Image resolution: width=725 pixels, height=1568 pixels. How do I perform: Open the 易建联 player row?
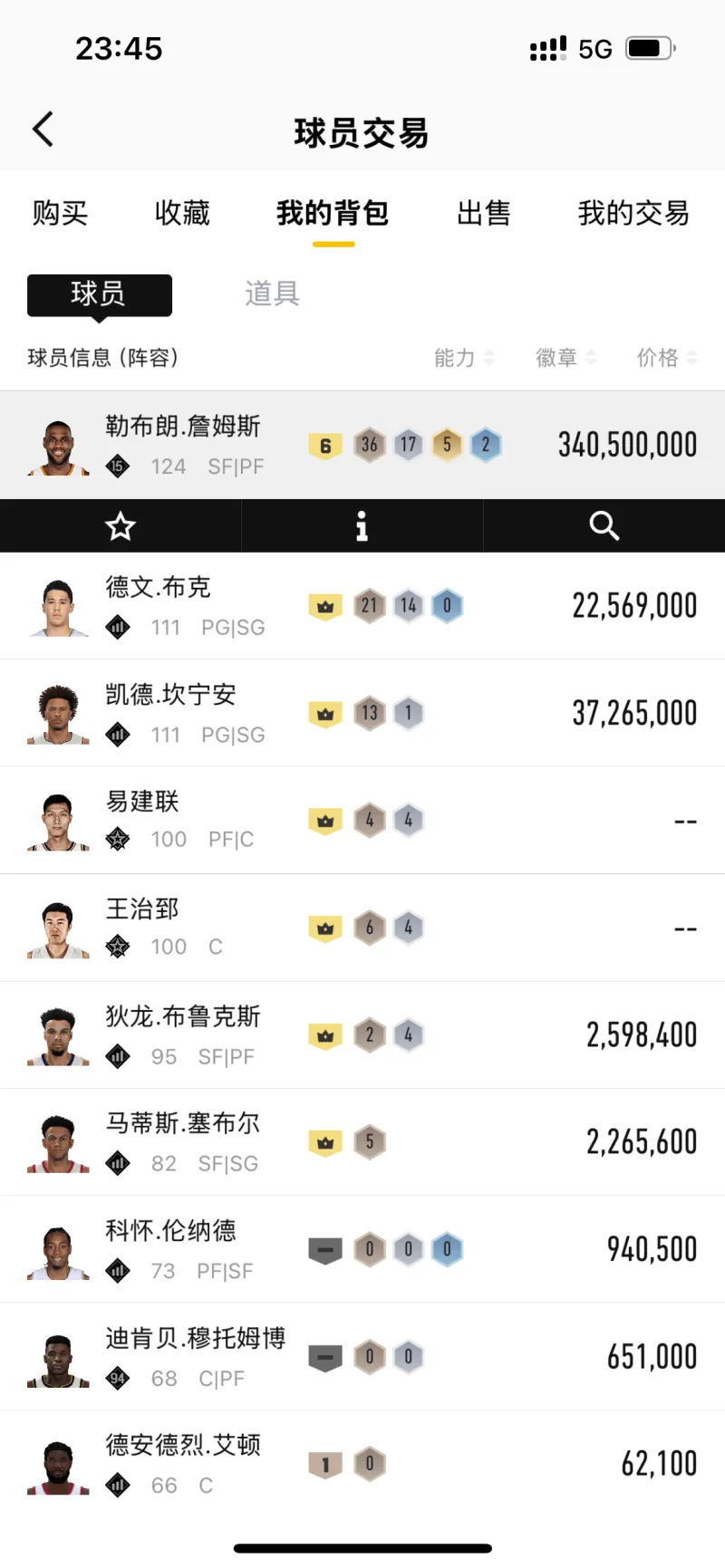[362, 821]
